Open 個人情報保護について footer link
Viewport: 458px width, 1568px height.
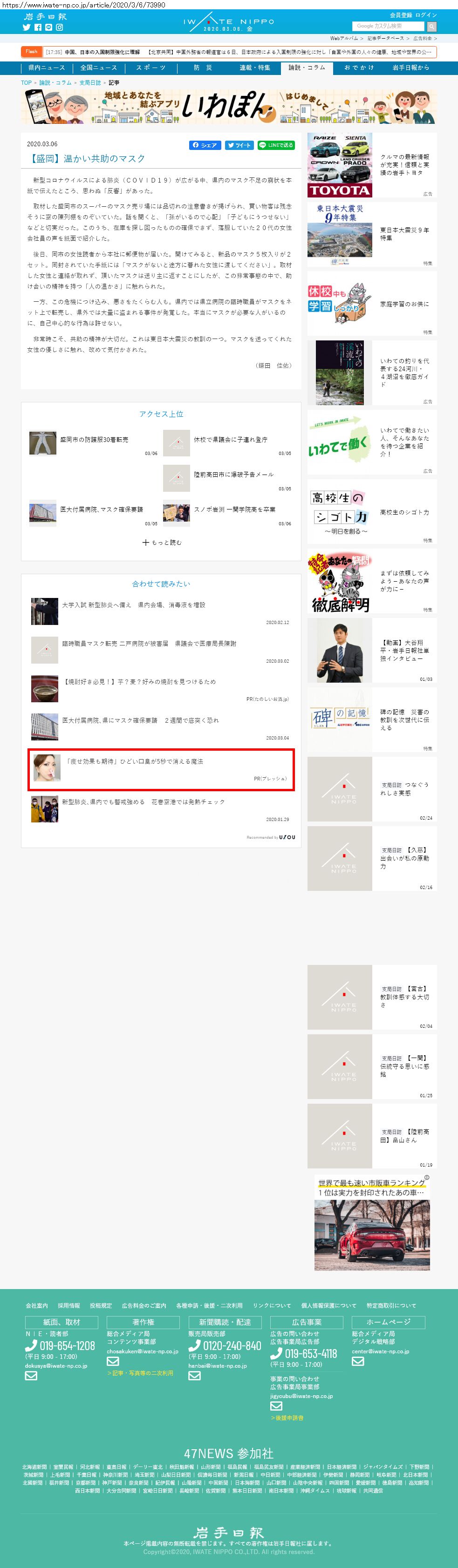328,1306
